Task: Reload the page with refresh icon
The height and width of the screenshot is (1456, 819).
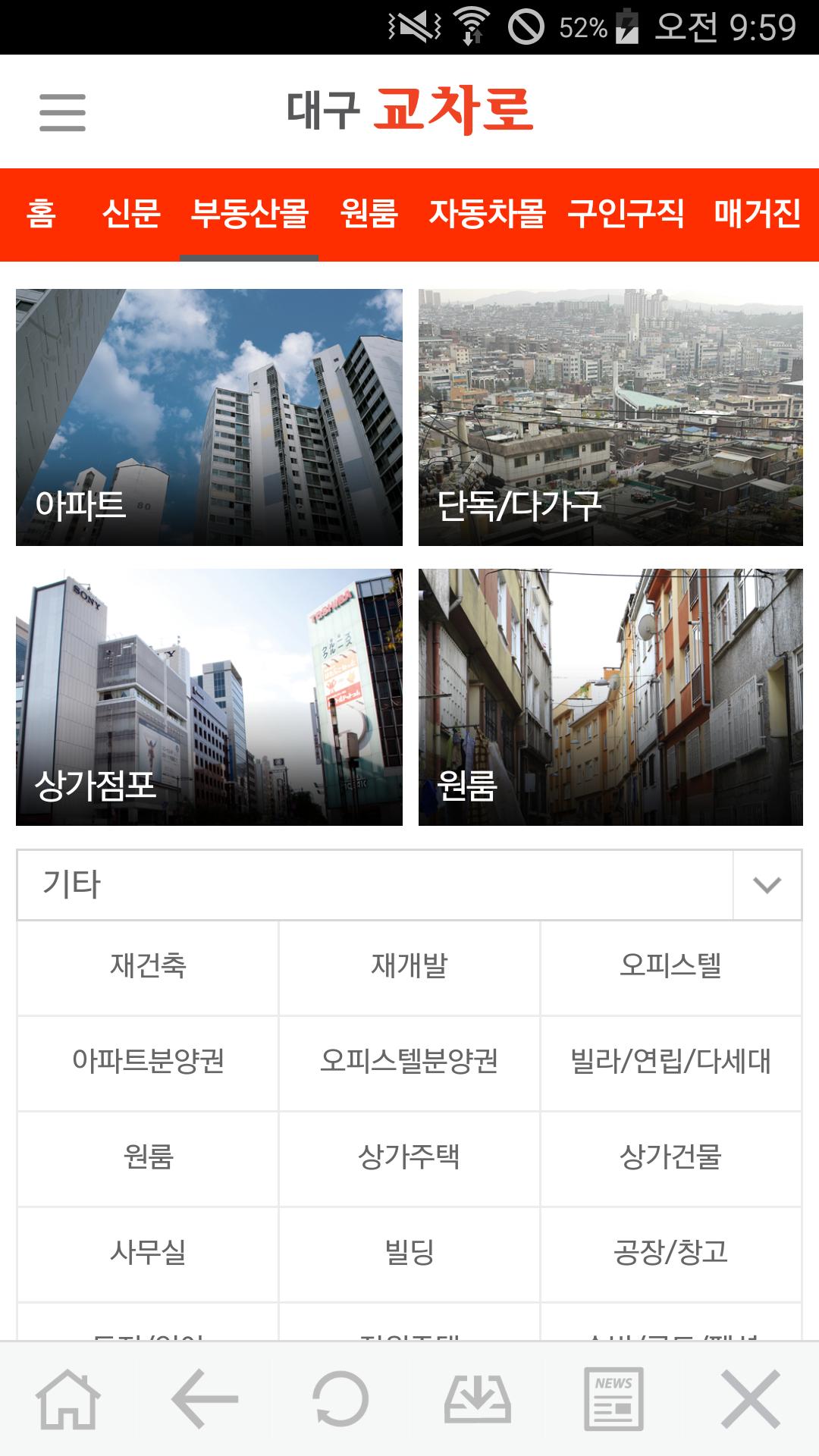Action: tap(341, 1399)
